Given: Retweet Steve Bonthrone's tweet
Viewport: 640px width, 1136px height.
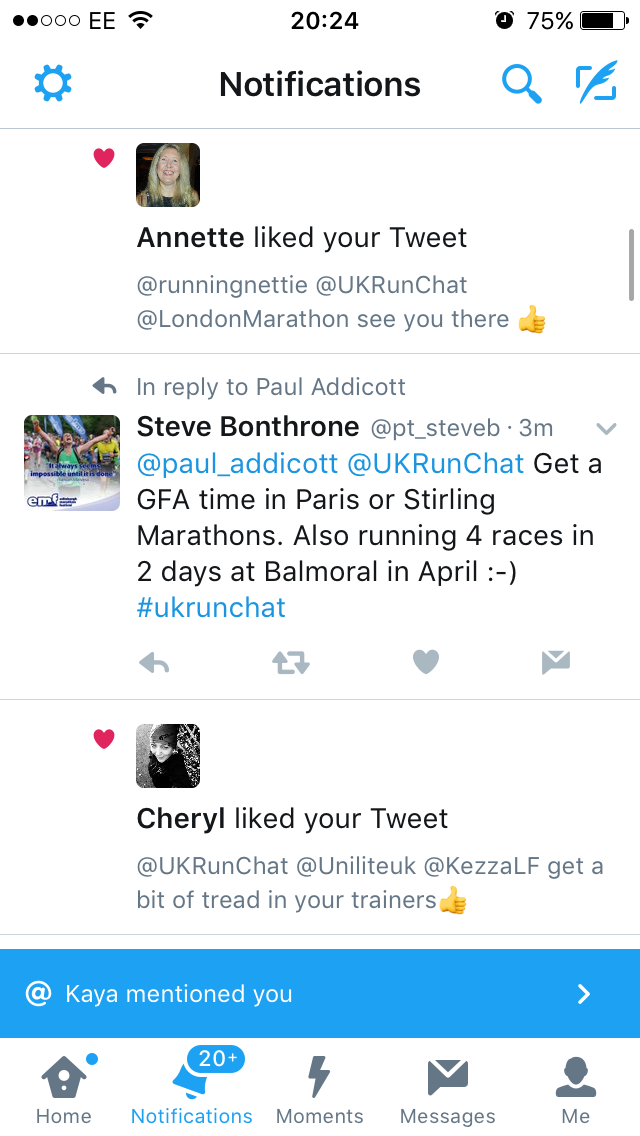Looking at the screenshot, I should [291, 662].
